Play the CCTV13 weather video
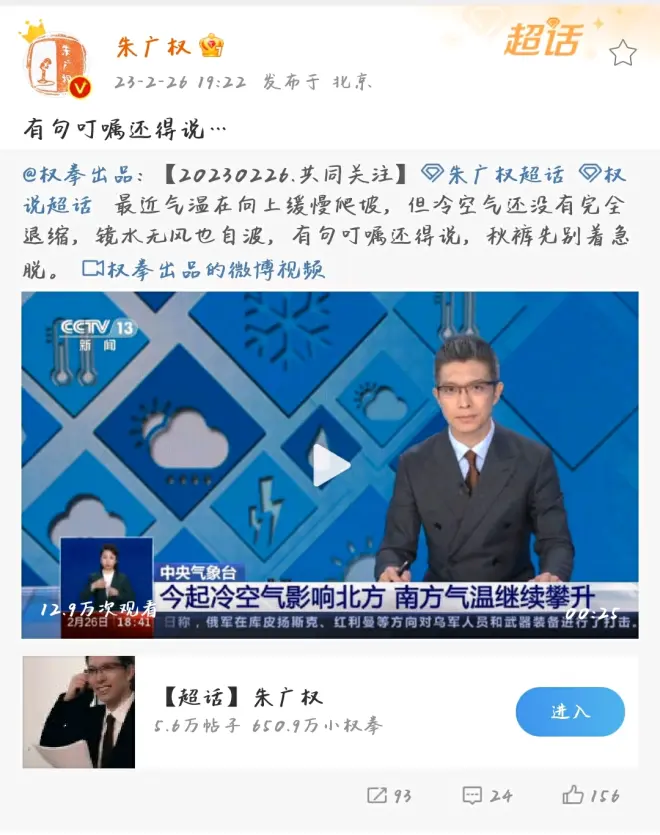Image resolution: width=660 pixels, height=835 pixels. (x=330, y=465)
